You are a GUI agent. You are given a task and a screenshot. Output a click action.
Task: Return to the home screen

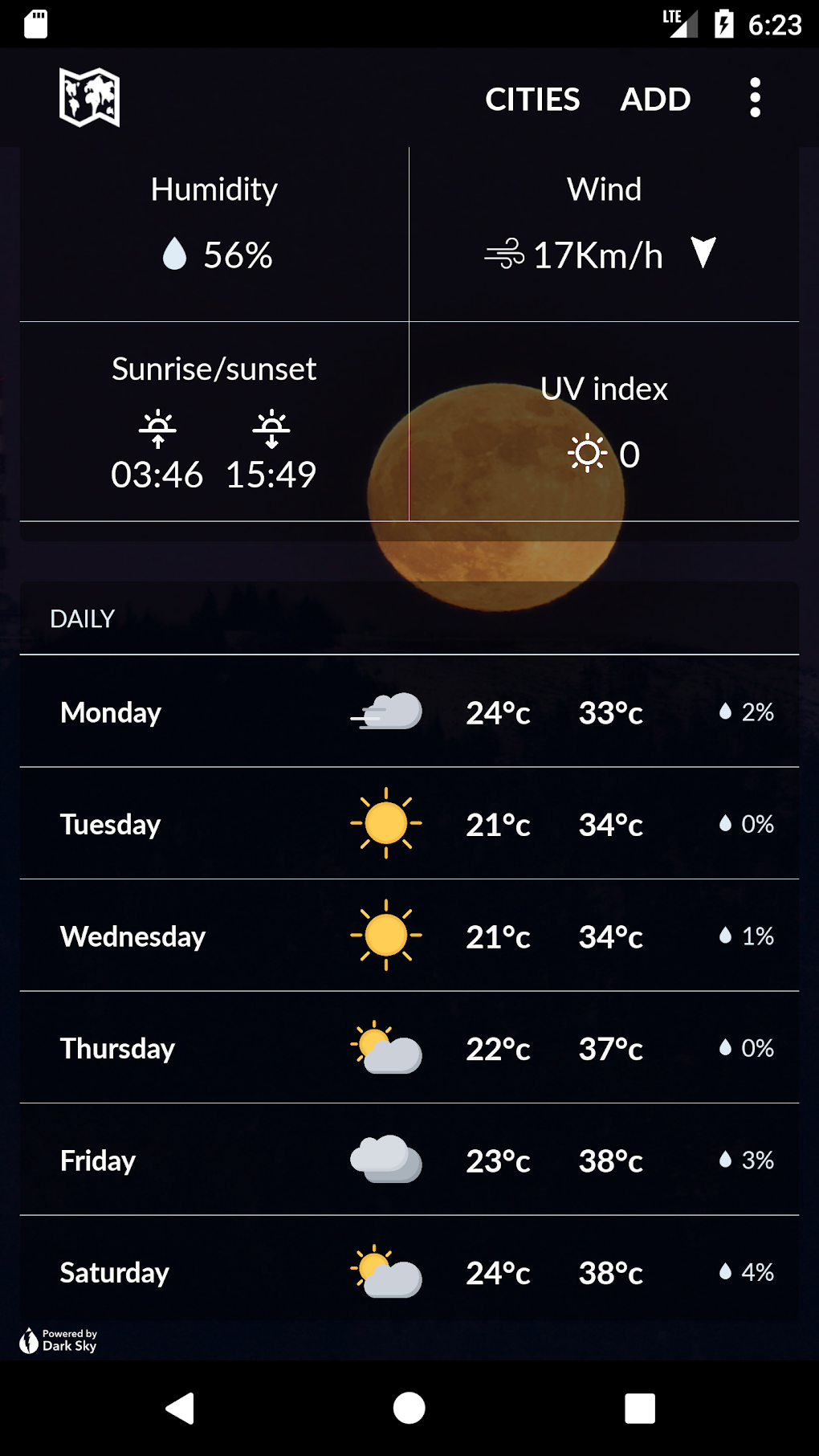tap(409, 1408)
